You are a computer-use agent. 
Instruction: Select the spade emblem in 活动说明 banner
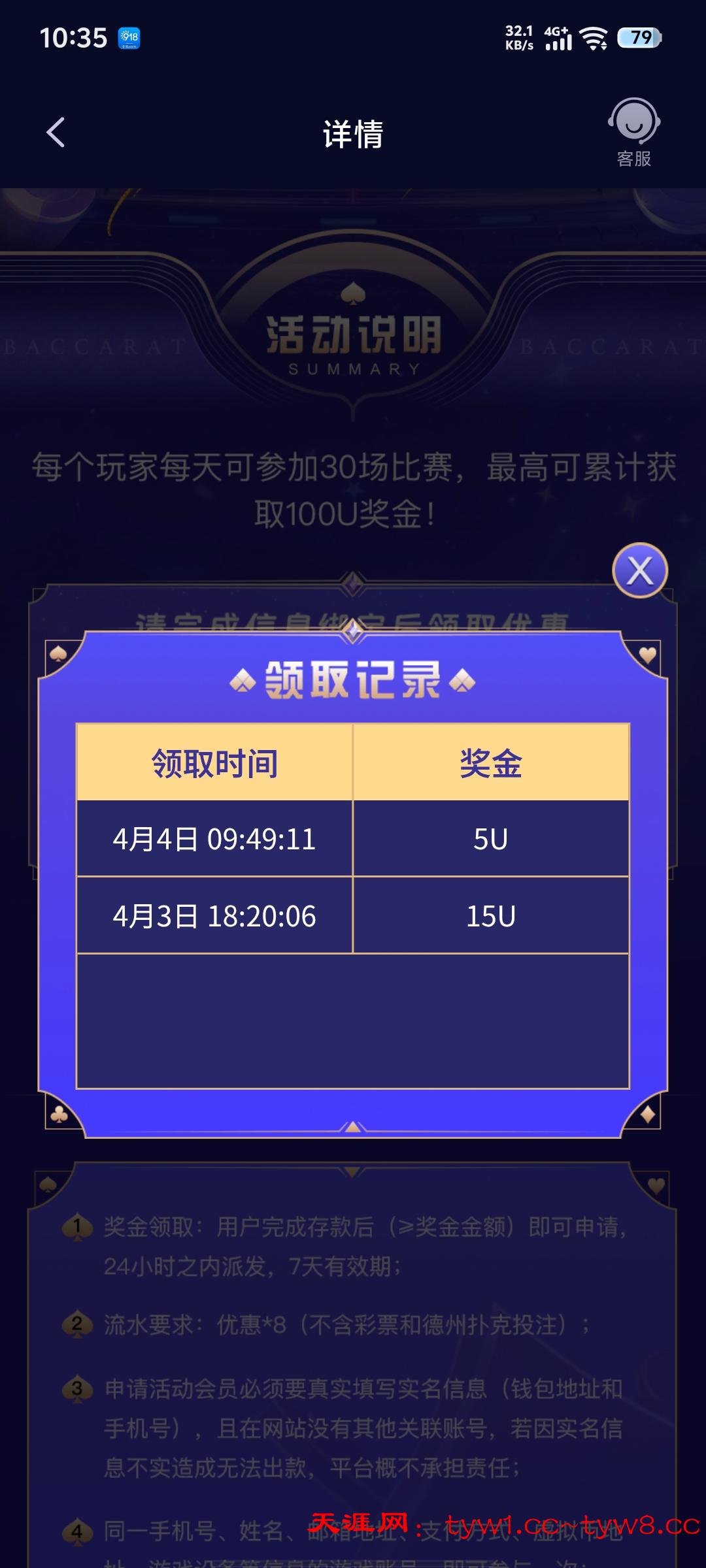353,294
